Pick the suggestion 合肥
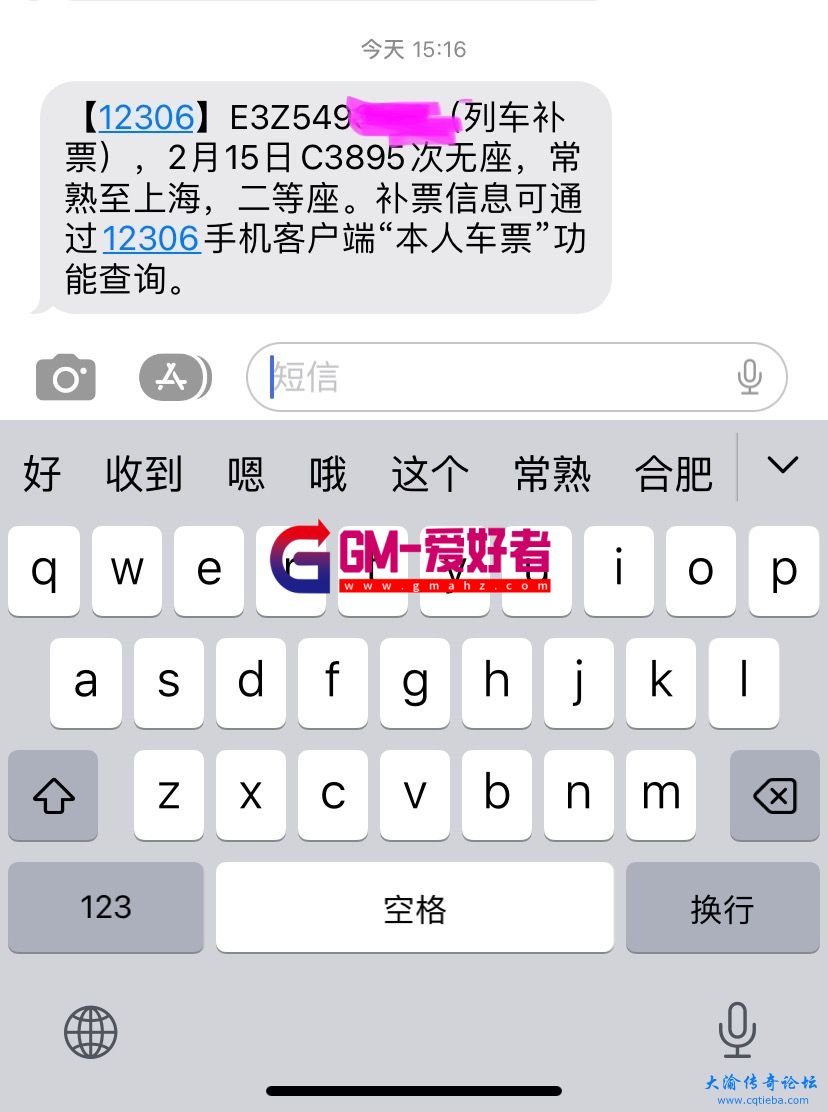This screenshot has width=828, height=1112. [674, 472]
